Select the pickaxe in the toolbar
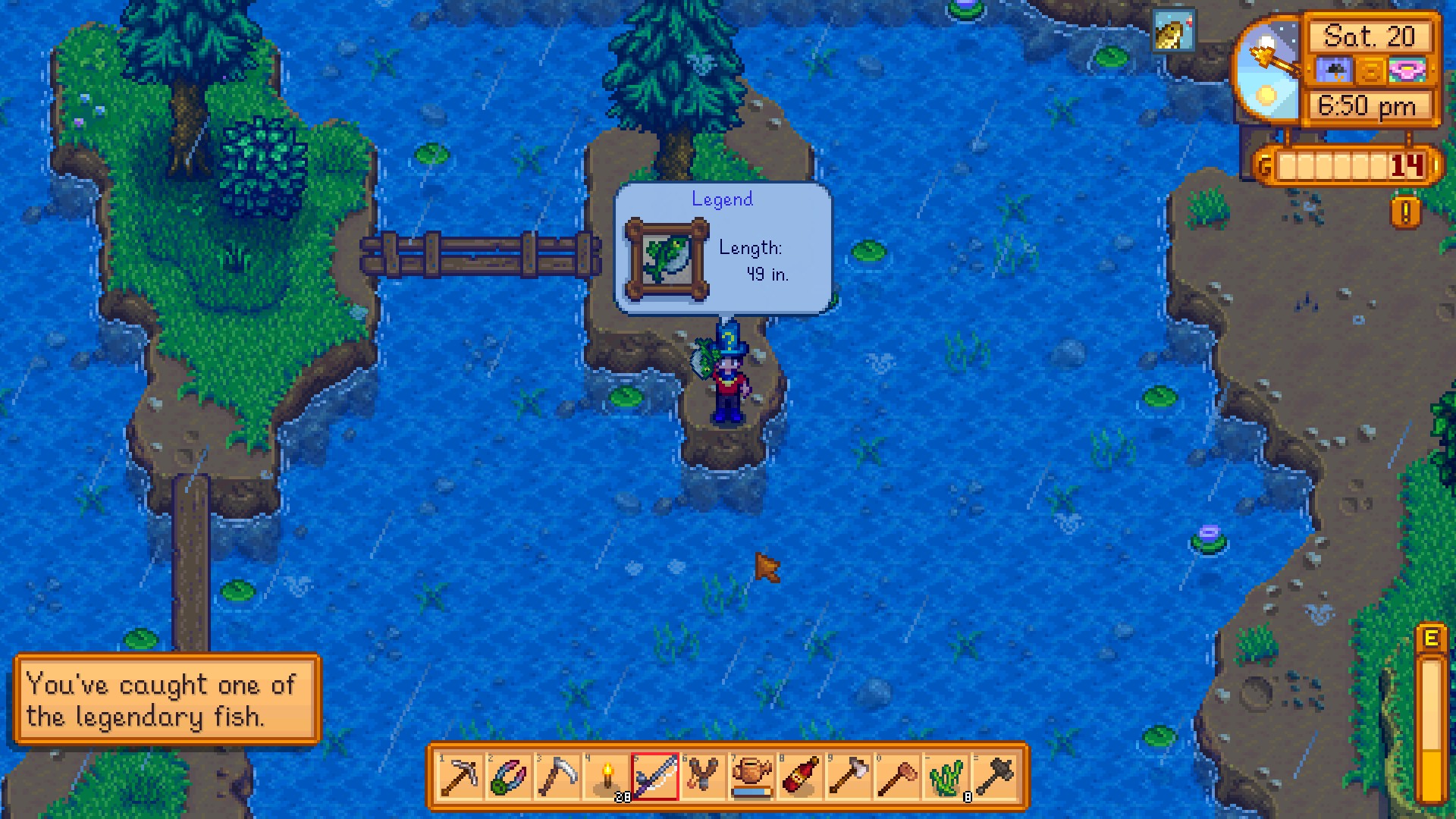 pos(460,777)
